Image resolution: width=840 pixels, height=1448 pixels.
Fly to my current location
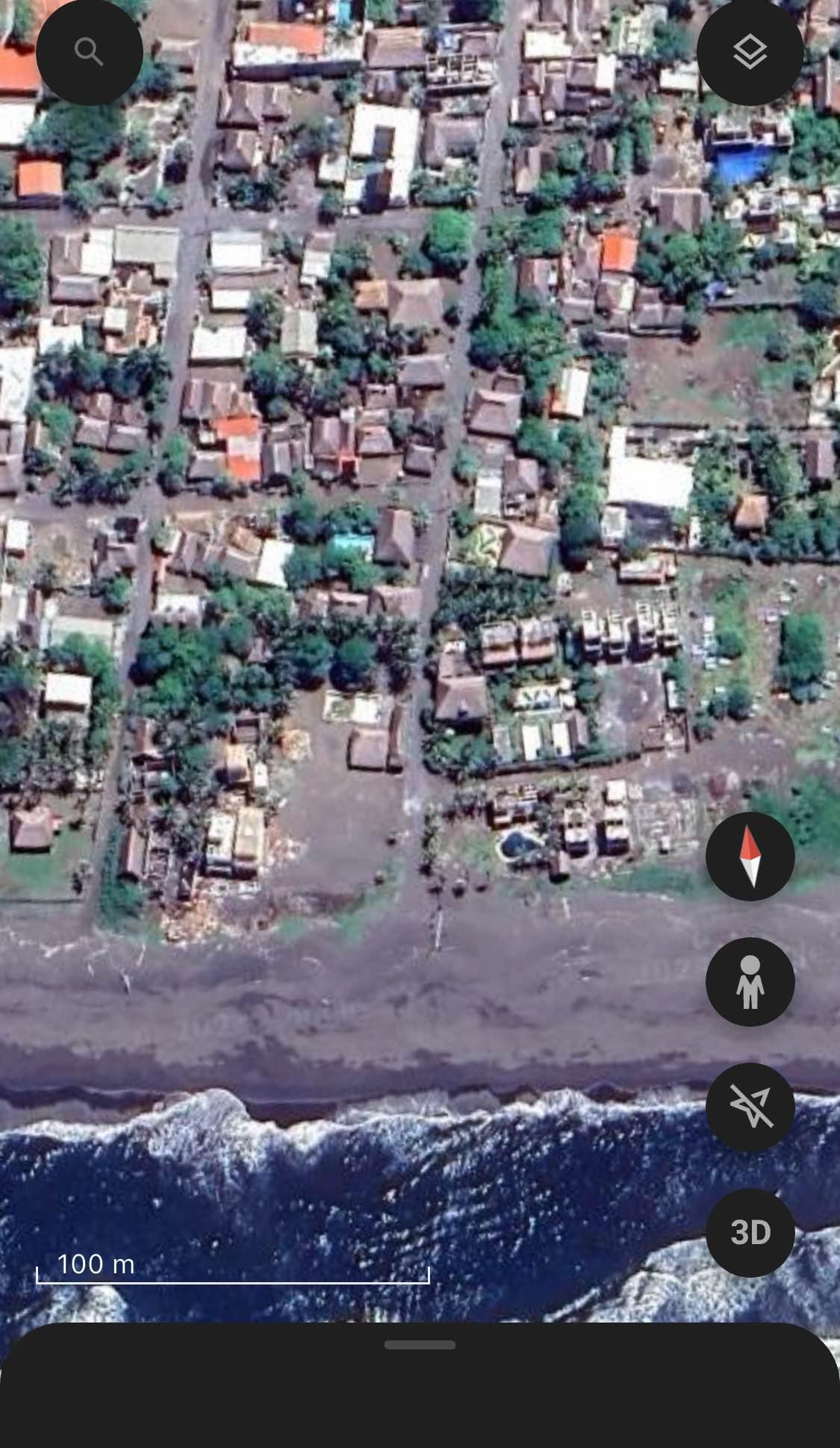coord(750,1107)
